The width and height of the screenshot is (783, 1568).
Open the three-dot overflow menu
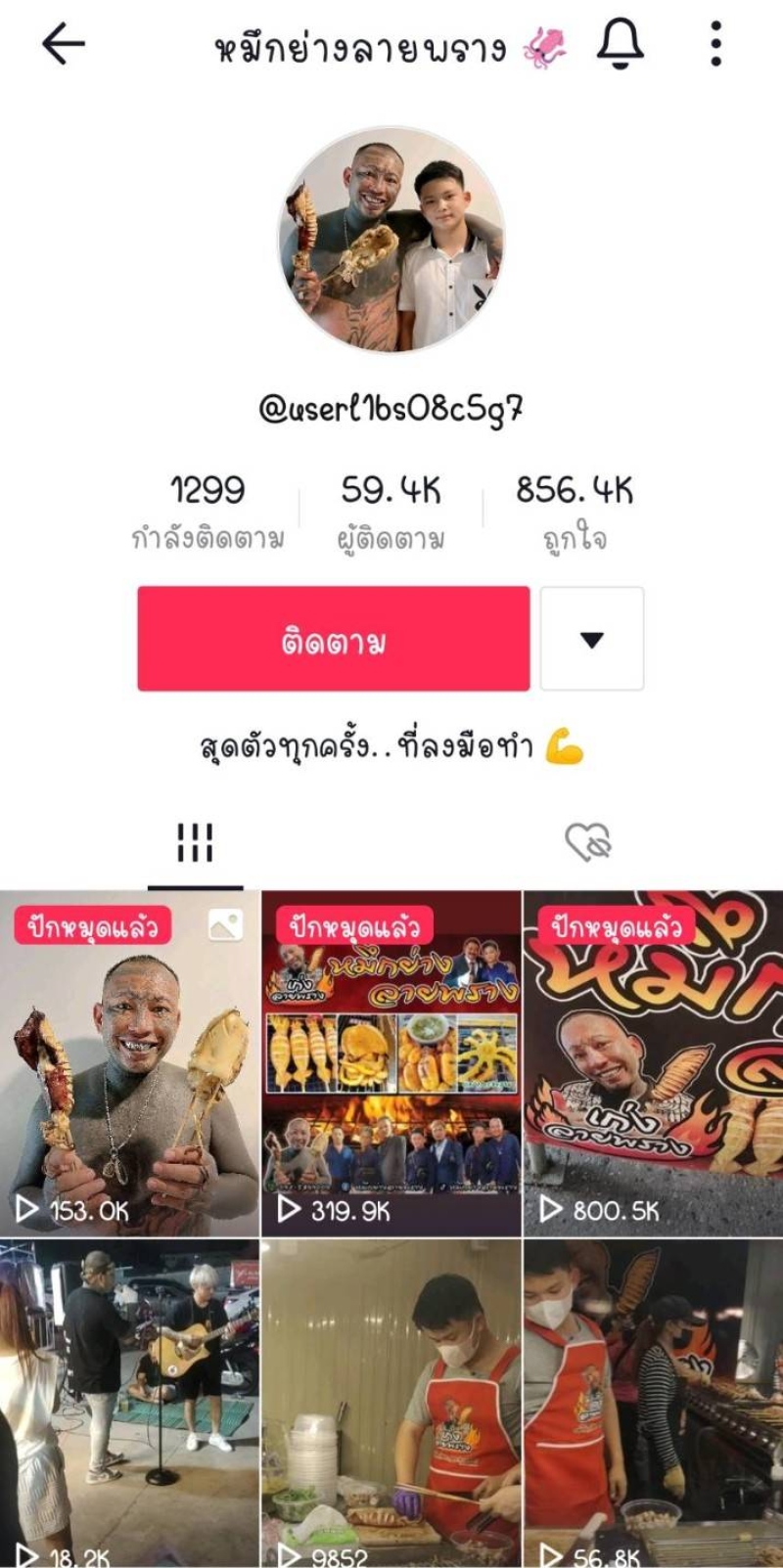point(715,44)
